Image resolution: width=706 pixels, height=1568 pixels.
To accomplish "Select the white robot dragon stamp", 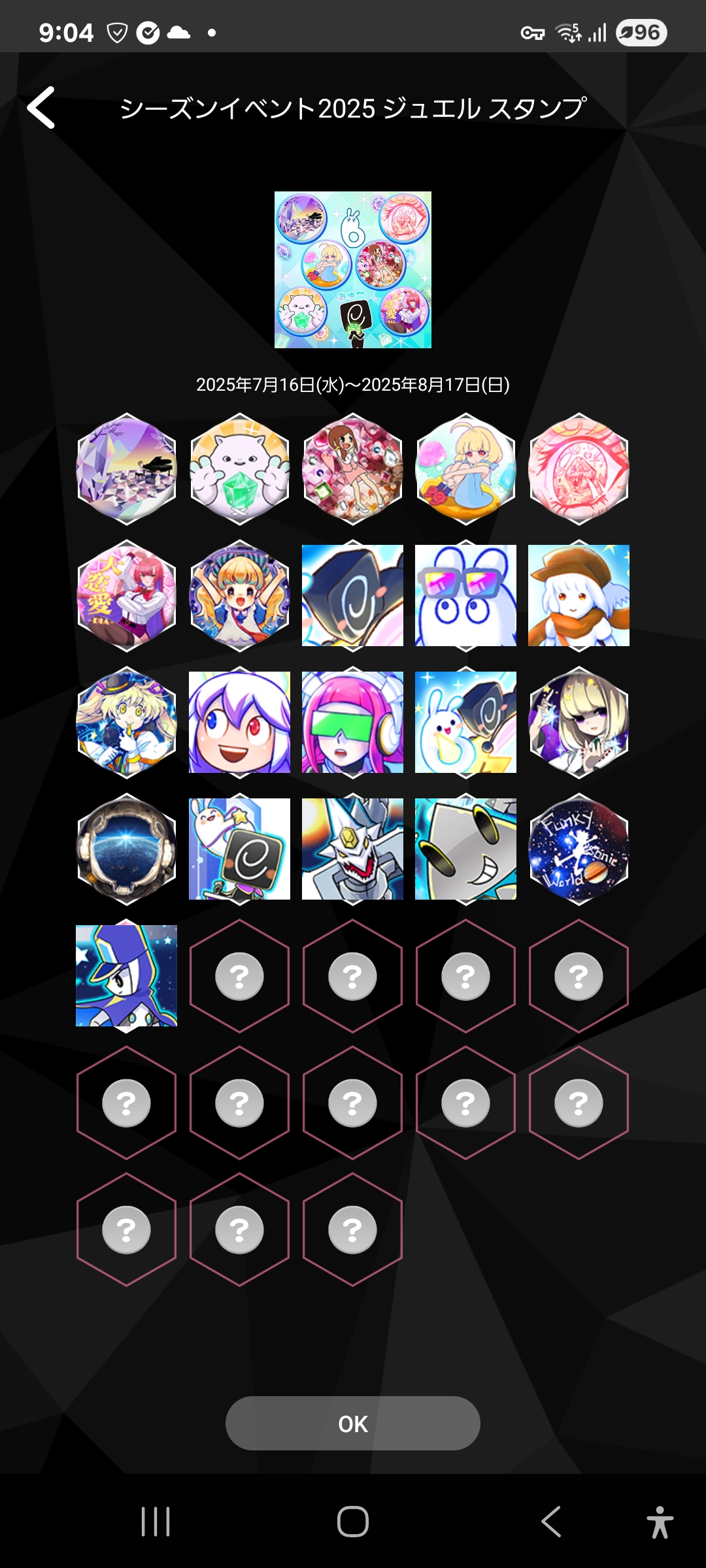I will tap(352, 849).
